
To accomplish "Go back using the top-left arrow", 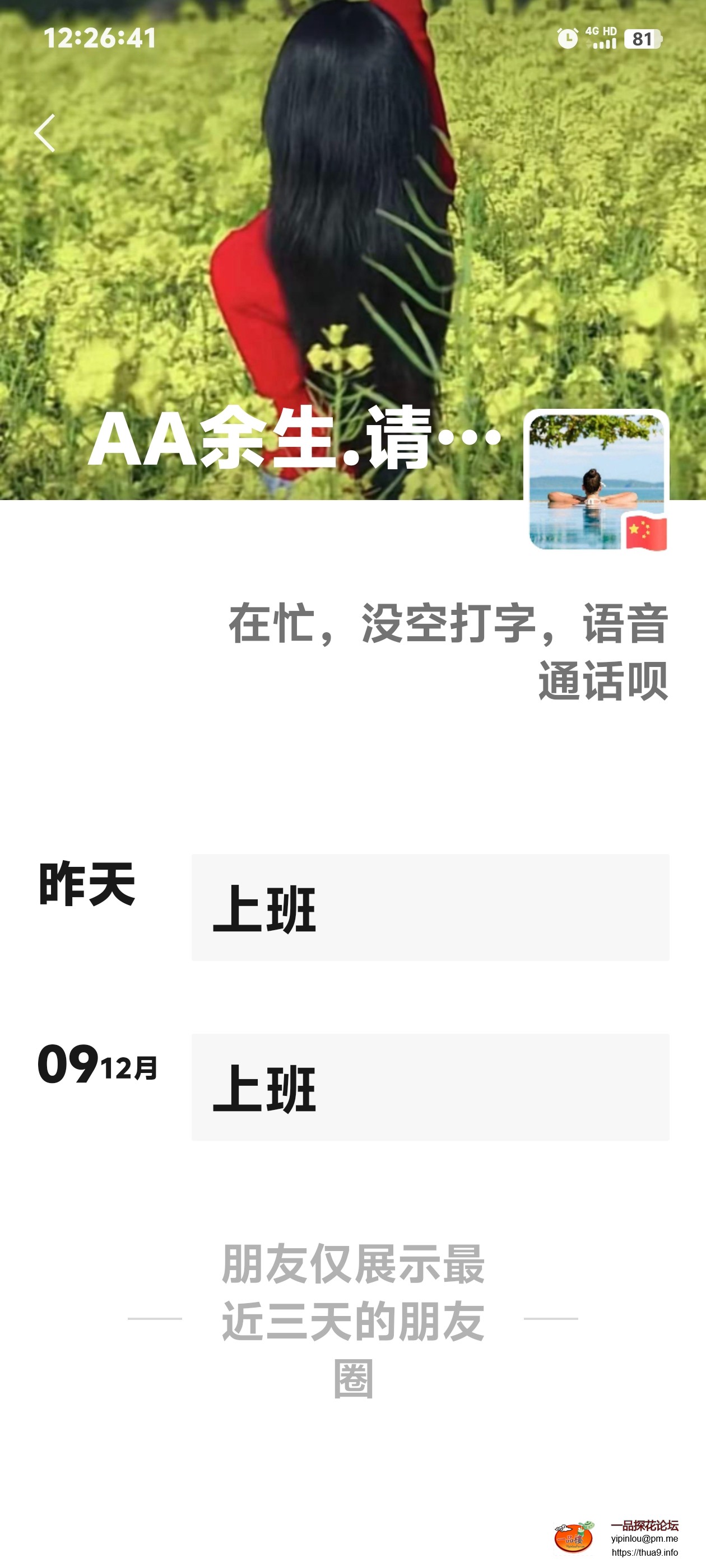I will coord(45,133).
